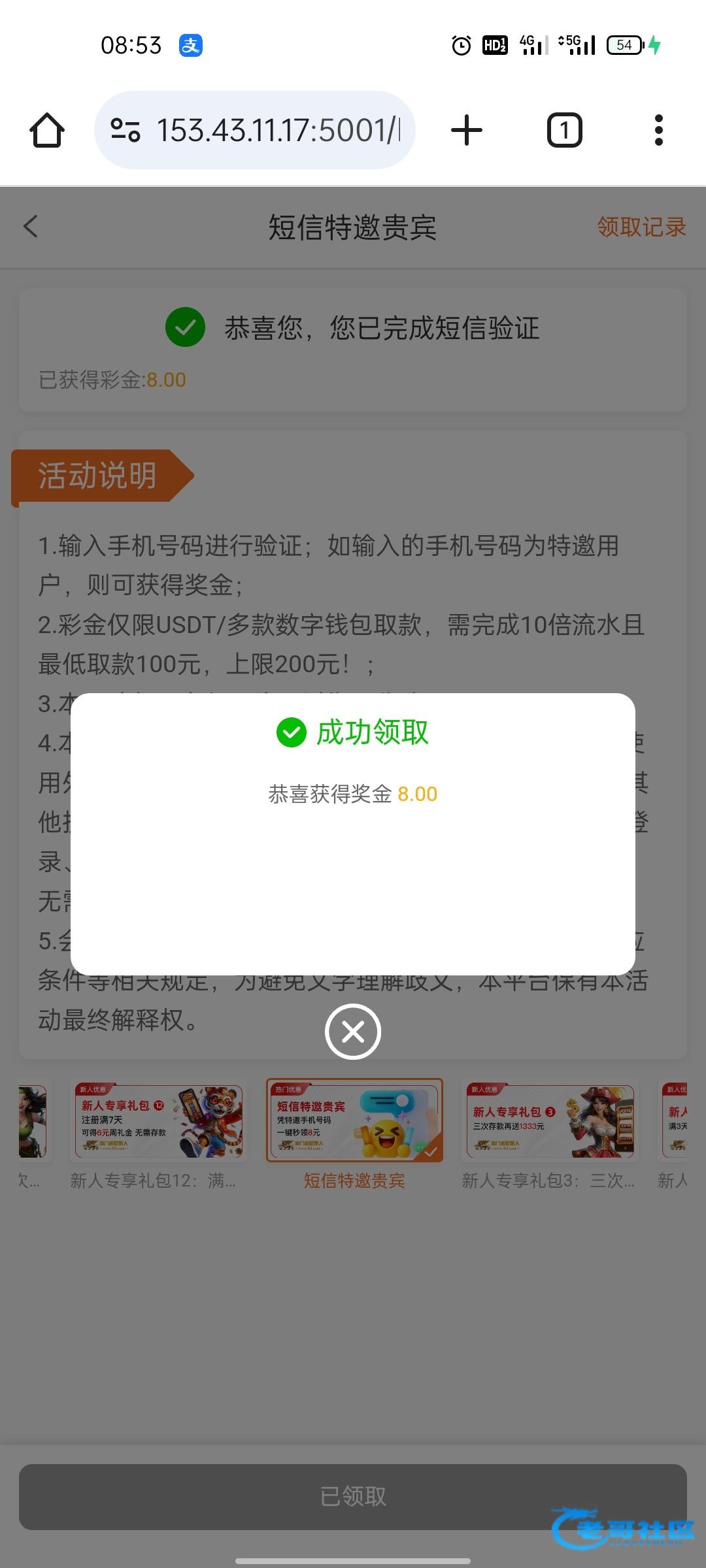
Task: Open the browser overflow menu
Action: 658,130
